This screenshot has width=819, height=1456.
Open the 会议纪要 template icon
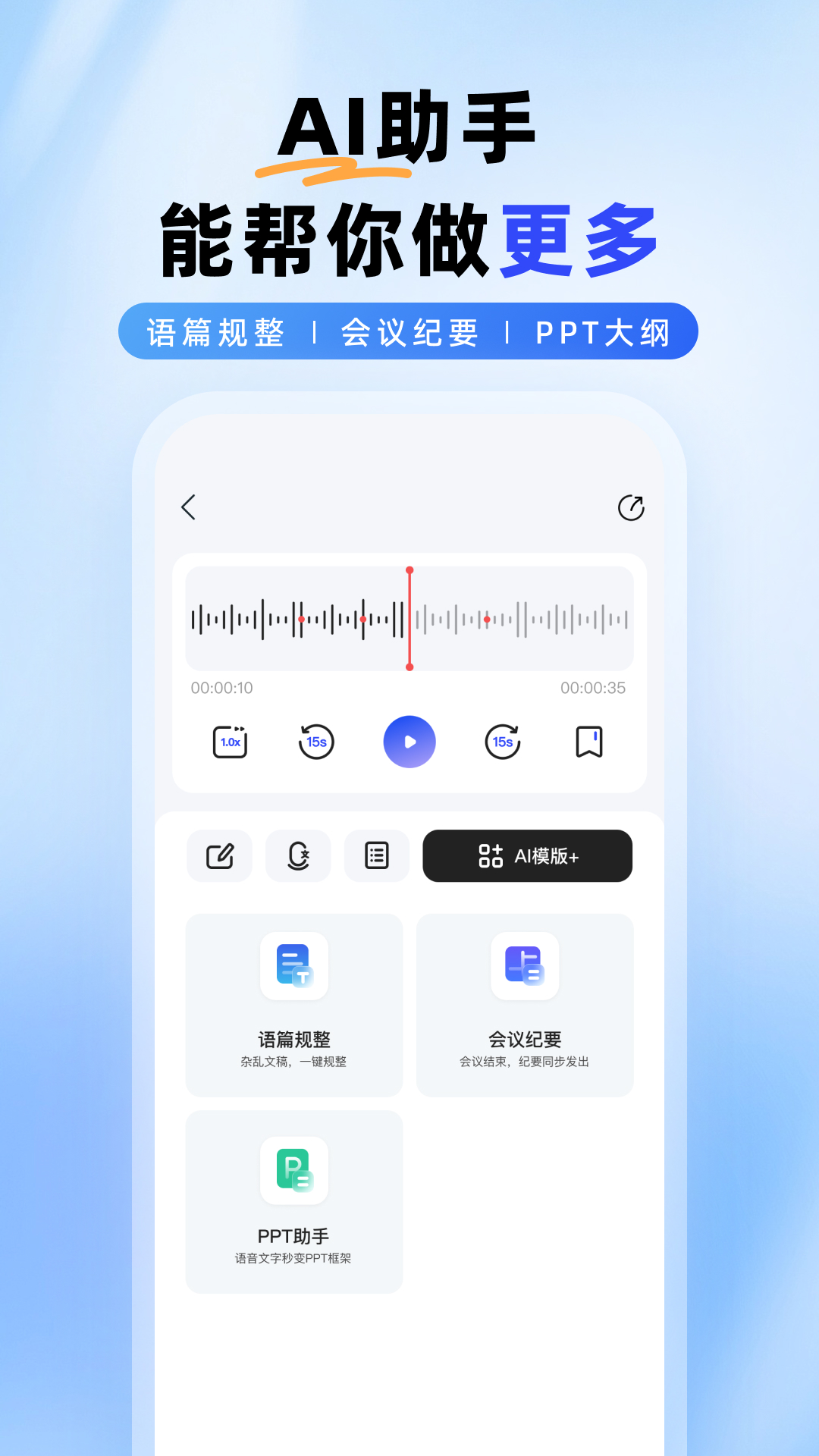pyautogui.click(x=526, y=967)
